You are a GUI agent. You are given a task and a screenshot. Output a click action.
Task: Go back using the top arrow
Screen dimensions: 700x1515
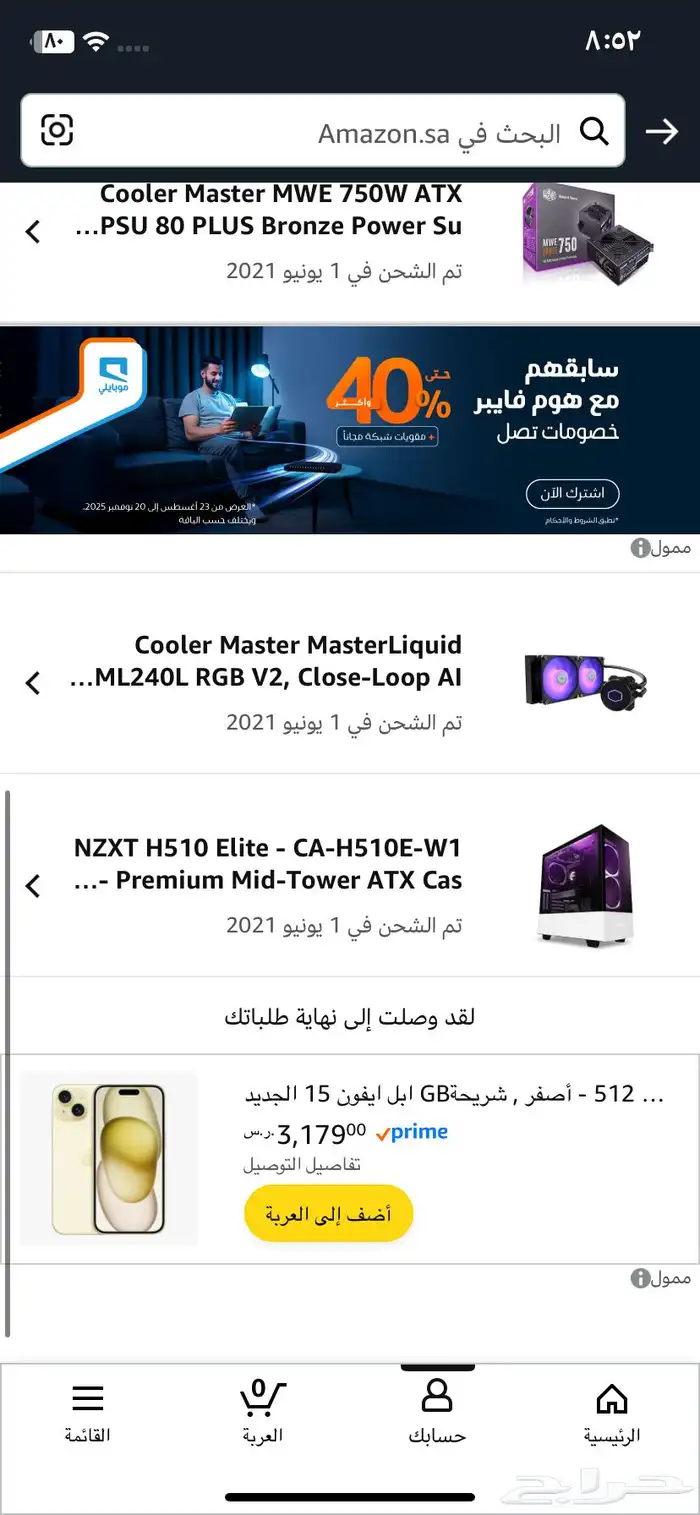click(x=661, y=132)
